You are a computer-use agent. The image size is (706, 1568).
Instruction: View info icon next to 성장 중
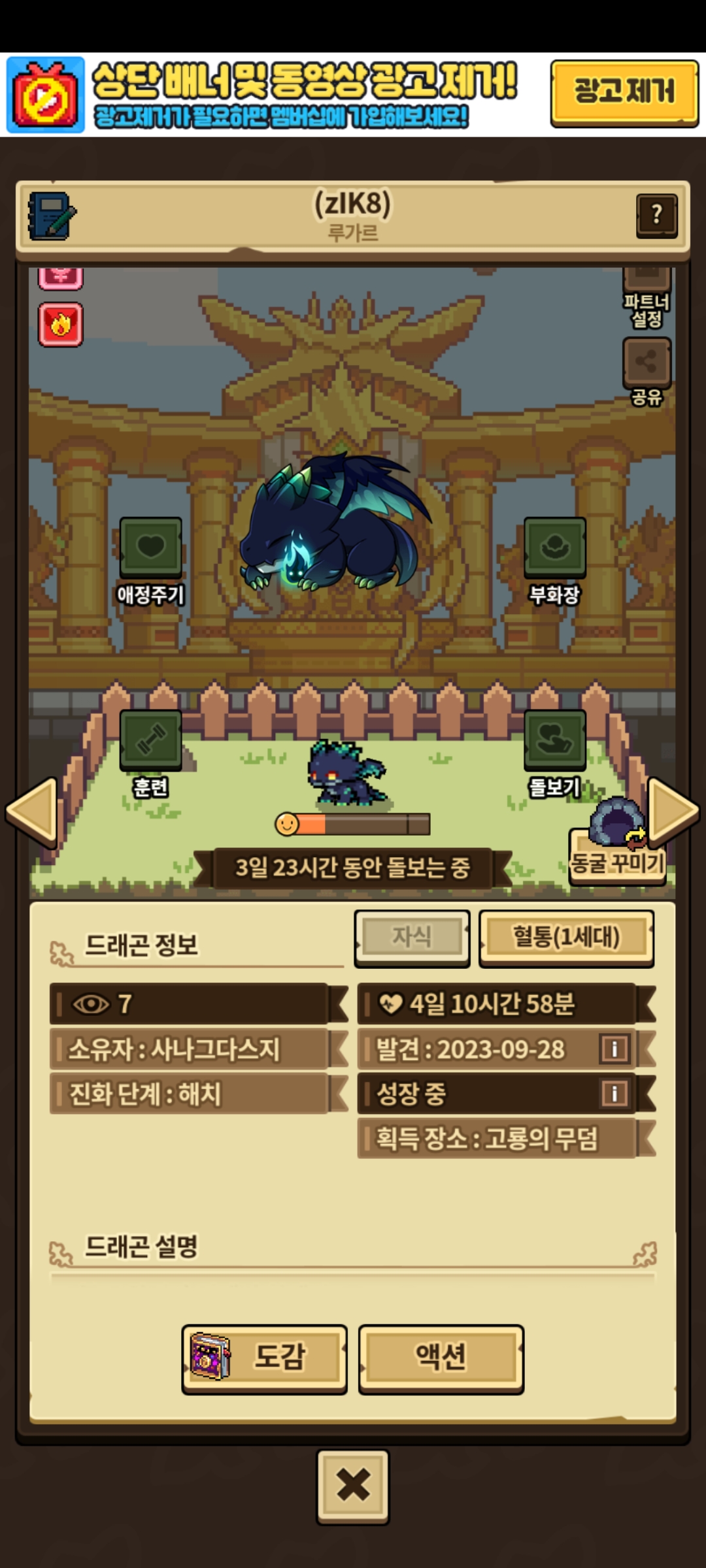pyautogui.click(x=614, y=1093)
